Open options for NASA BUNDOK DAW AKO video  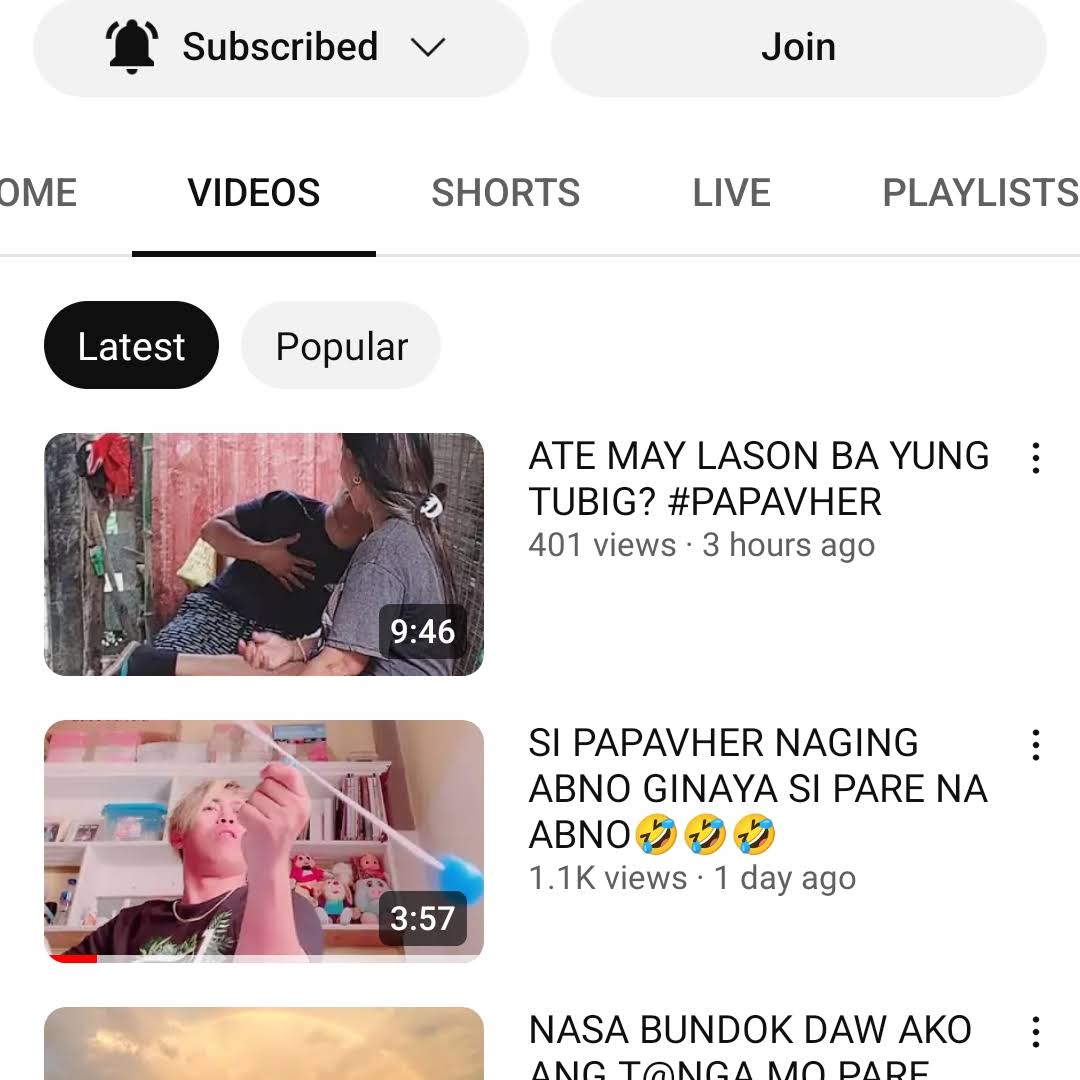point(1036,1032)
